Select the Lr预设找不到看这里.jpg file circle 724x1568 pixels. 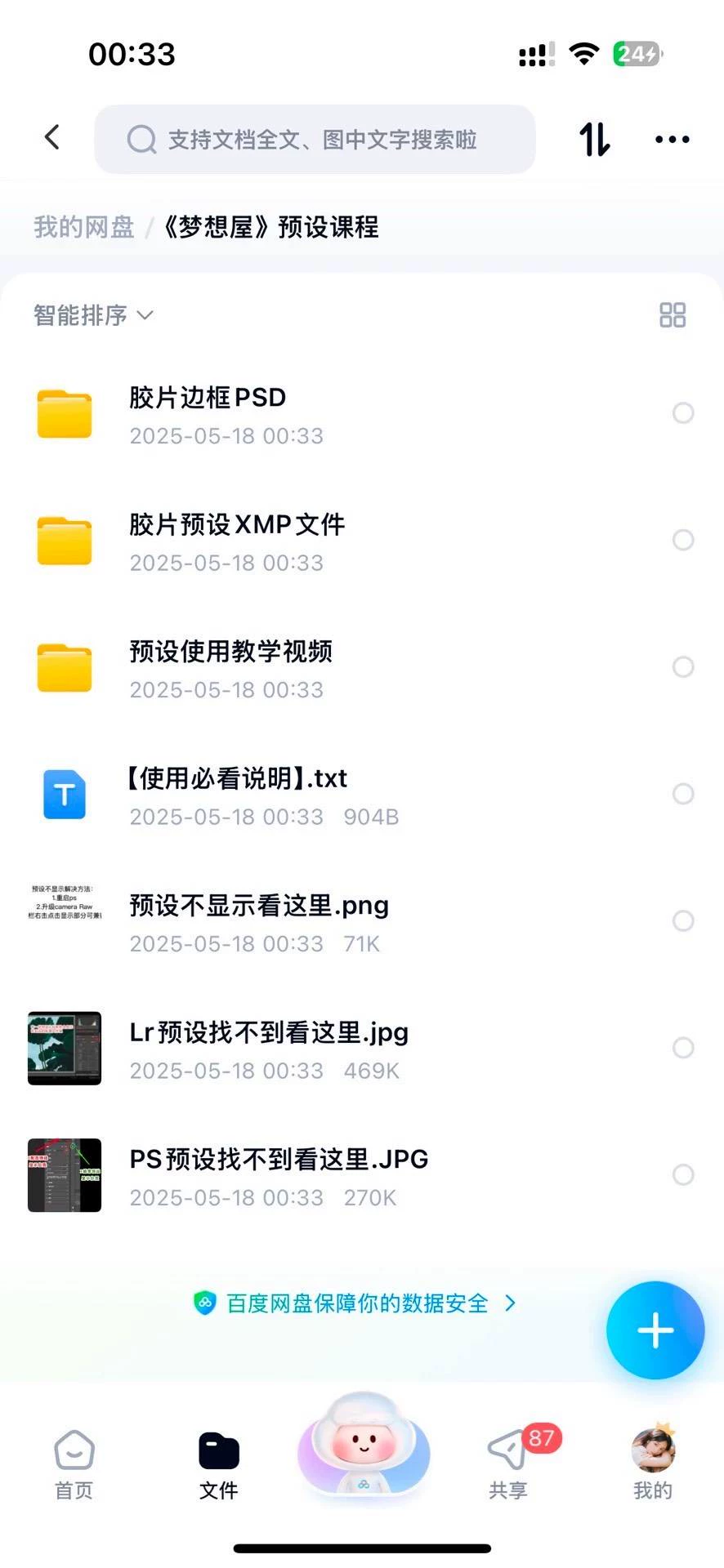tap(683, 1048)
